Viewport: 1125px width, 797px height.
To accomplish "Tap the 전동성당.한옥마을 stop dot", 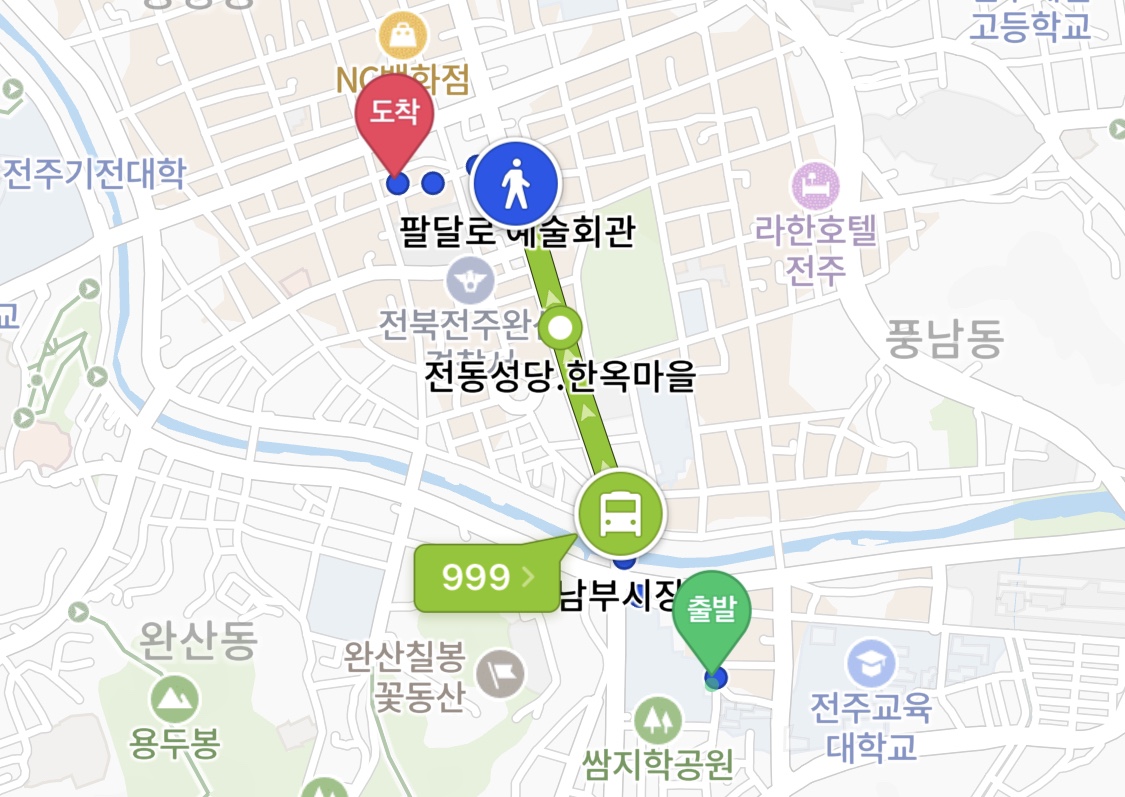I will coord(560,327).
